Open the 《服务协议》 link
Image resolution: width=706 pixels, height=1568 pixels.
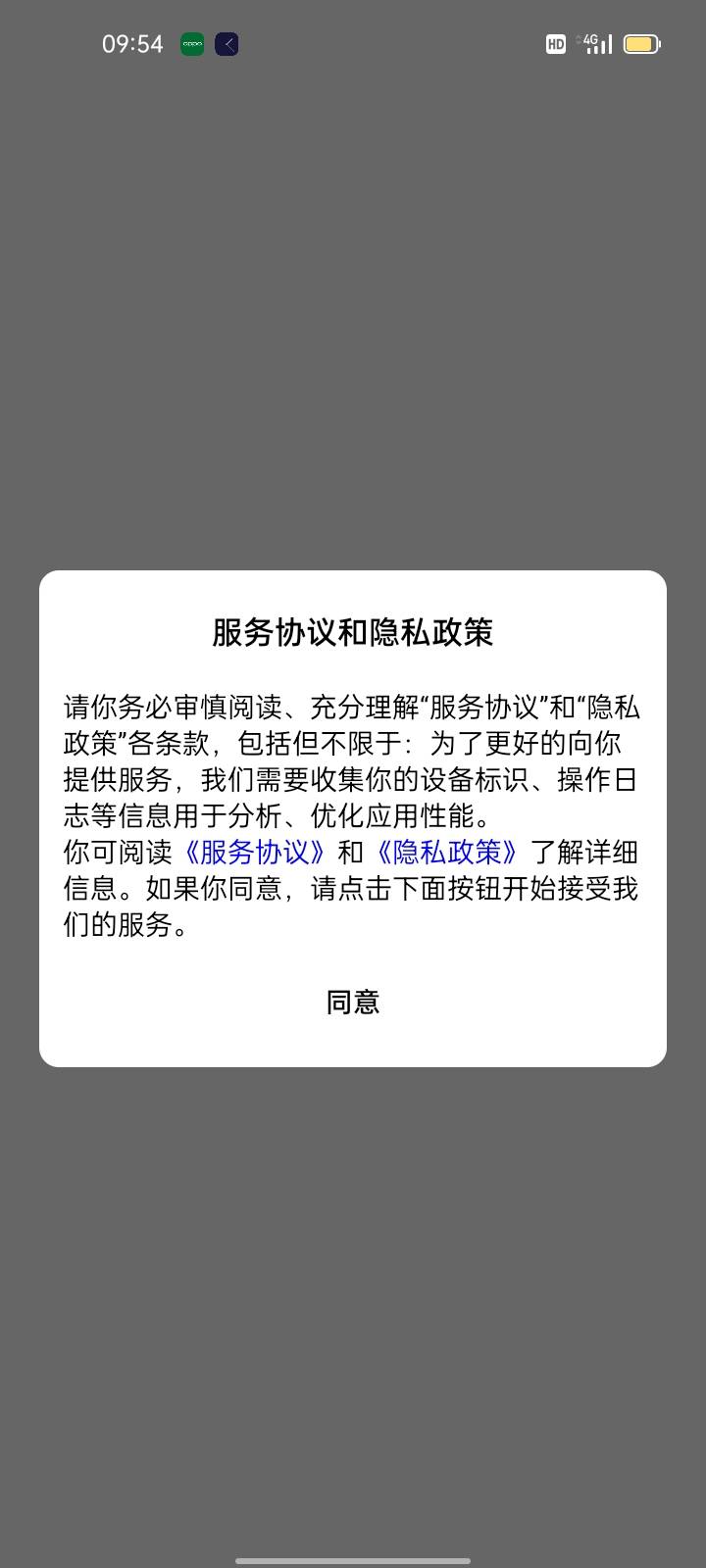coord(254,852)
